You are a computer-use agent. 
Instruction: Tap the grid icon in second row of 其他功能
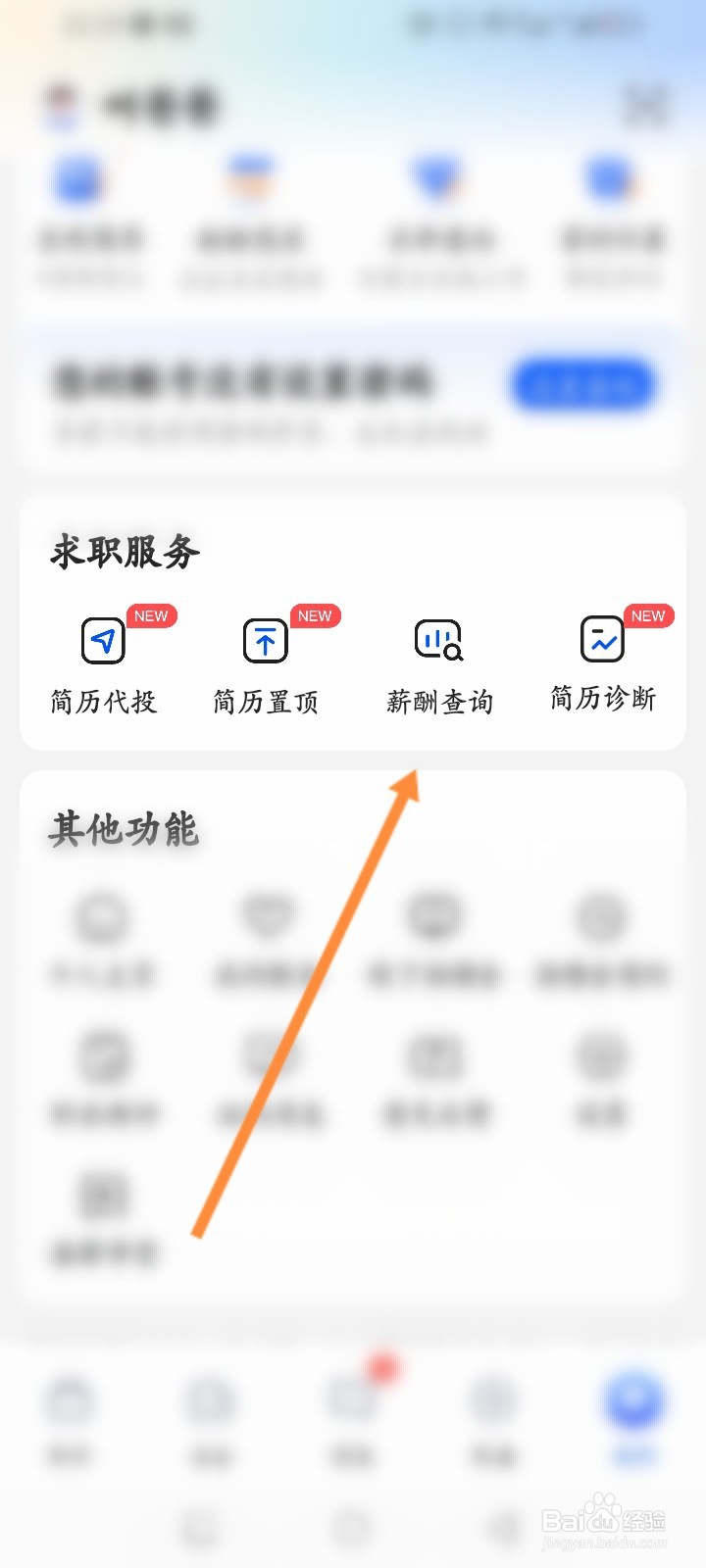tap(102, 1056)
